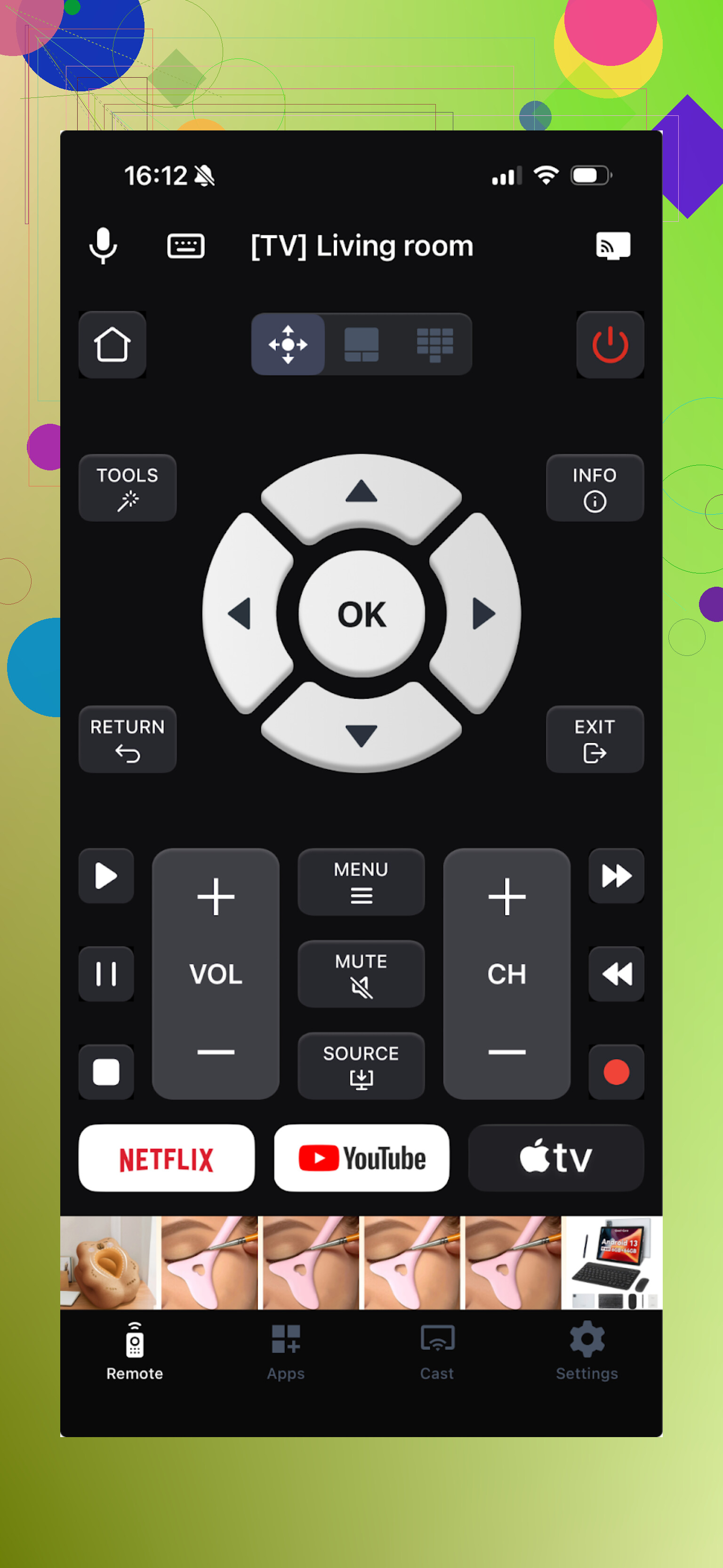Viewport: 723px width, 1568px height.
Task: Pause playback on TV
Action: [x=106, y=973]
